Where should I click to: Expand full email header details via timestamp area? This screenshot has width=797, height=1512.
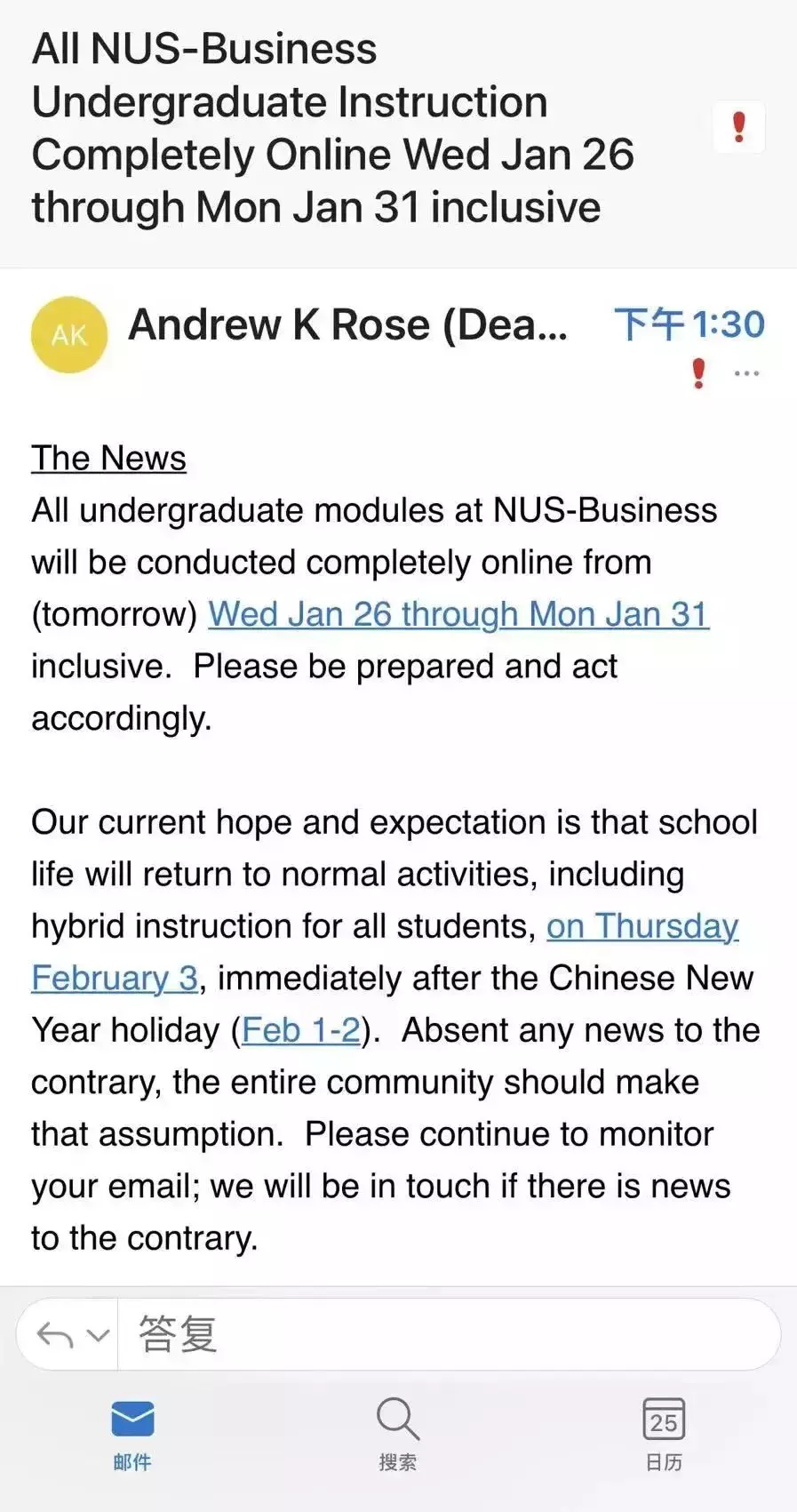click(x=689, y=323)
